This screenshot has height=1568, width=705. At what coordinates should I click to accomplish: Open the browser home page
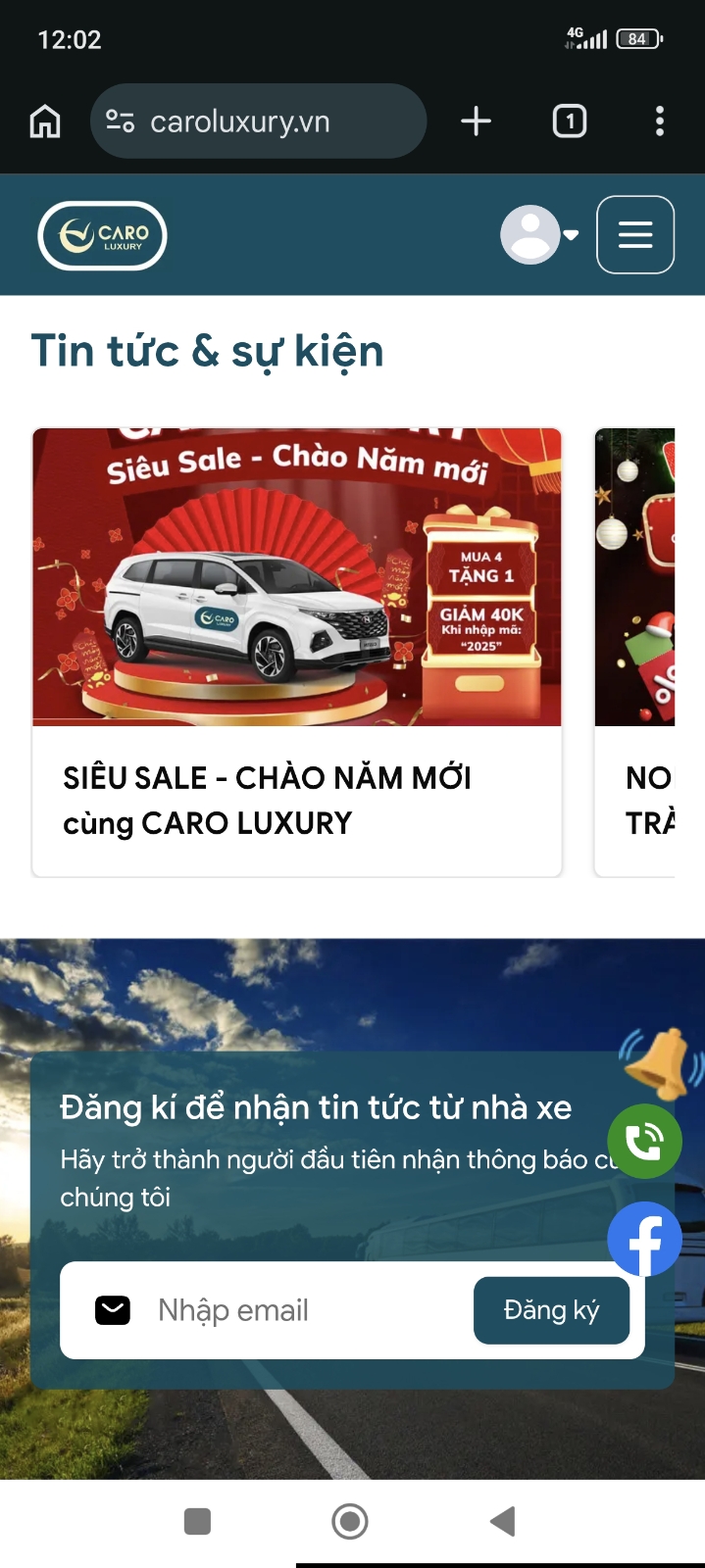coord(45,122)
